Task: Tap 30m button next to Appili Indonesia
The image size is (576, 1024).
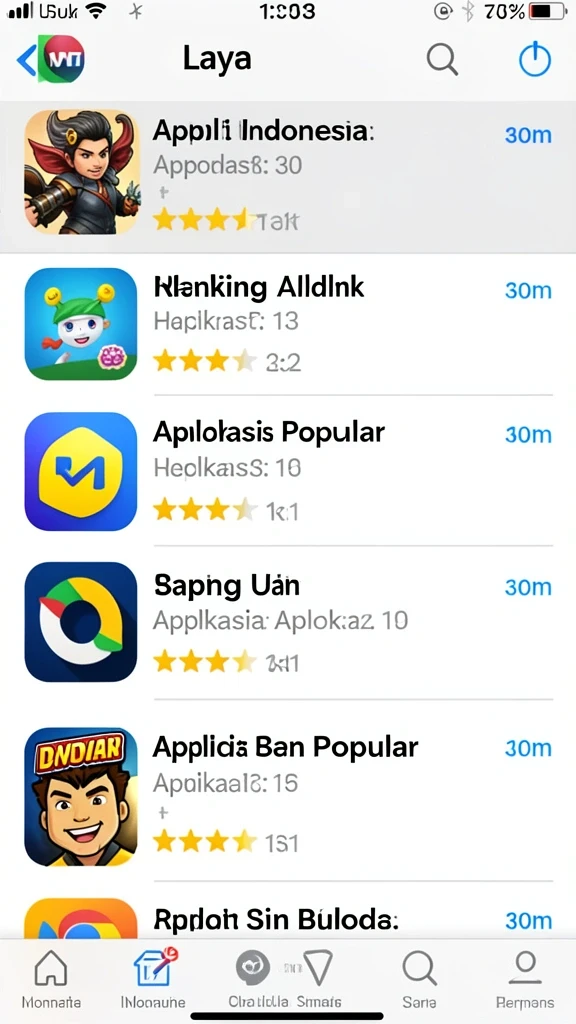Action: point(528,135)
